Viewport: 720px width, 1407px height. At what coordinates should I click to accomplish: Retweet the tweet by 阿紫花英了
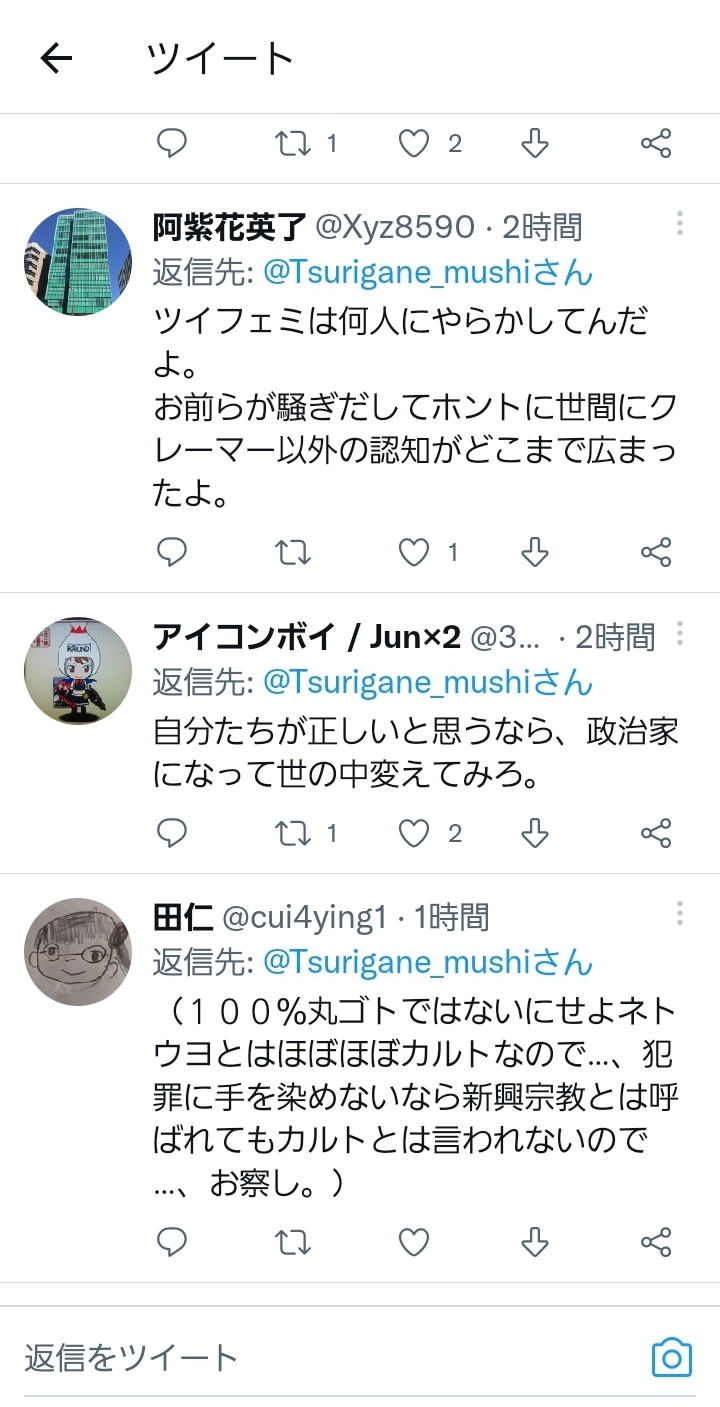(x=293, y=552)
